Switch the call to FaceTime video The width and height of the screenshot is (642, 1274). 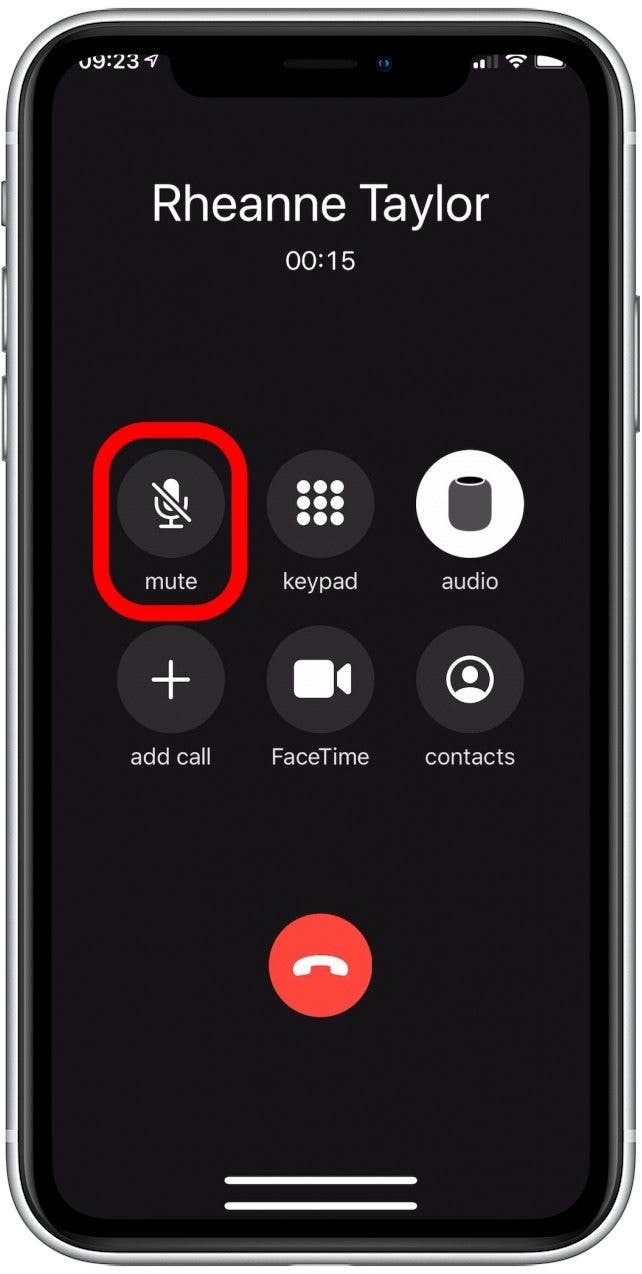coord(320,680)
